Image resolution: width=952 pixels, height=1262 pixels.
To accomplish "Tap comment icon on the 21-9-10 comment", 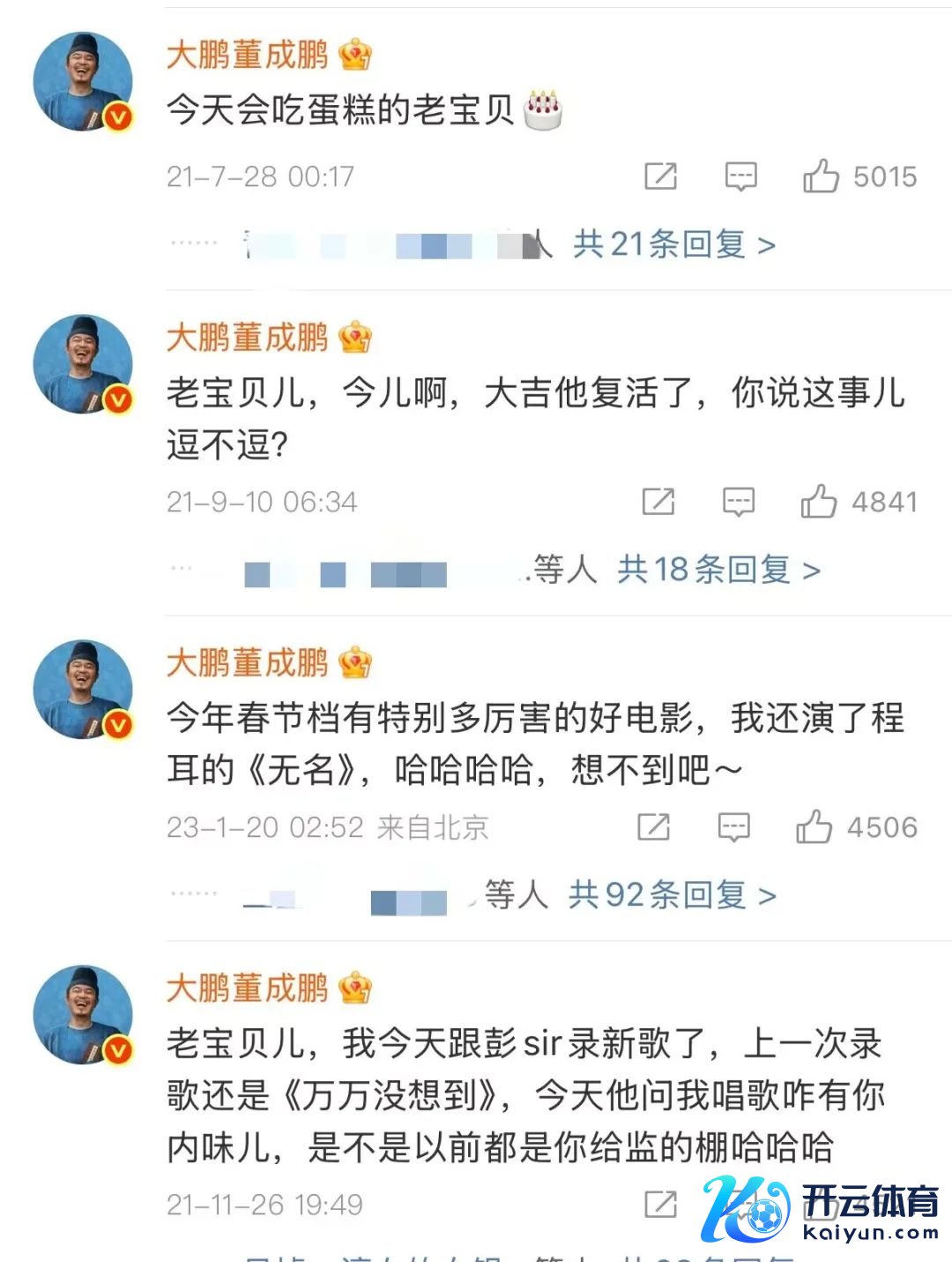I will (x=739, y=502).
